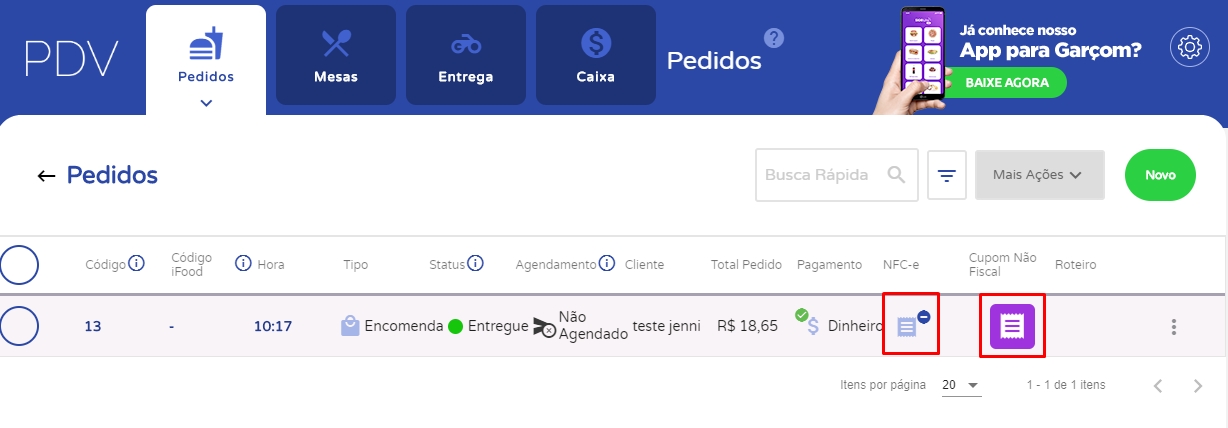The width and height of the screenshot is (1228, 428).
Task: Select all orders with header checkbox
Action: pos(18,265)
